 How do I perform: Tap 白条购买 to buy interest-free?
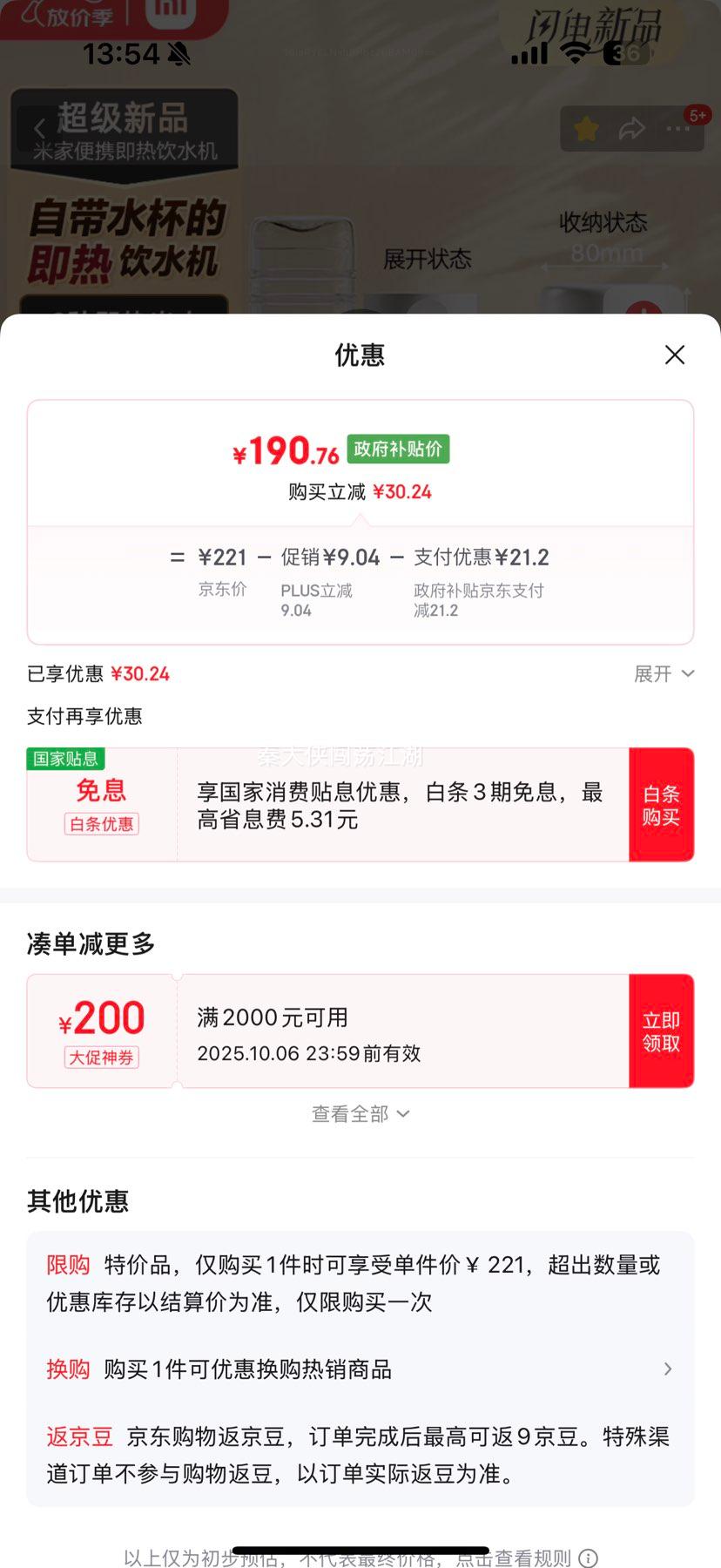coord(661,805)
